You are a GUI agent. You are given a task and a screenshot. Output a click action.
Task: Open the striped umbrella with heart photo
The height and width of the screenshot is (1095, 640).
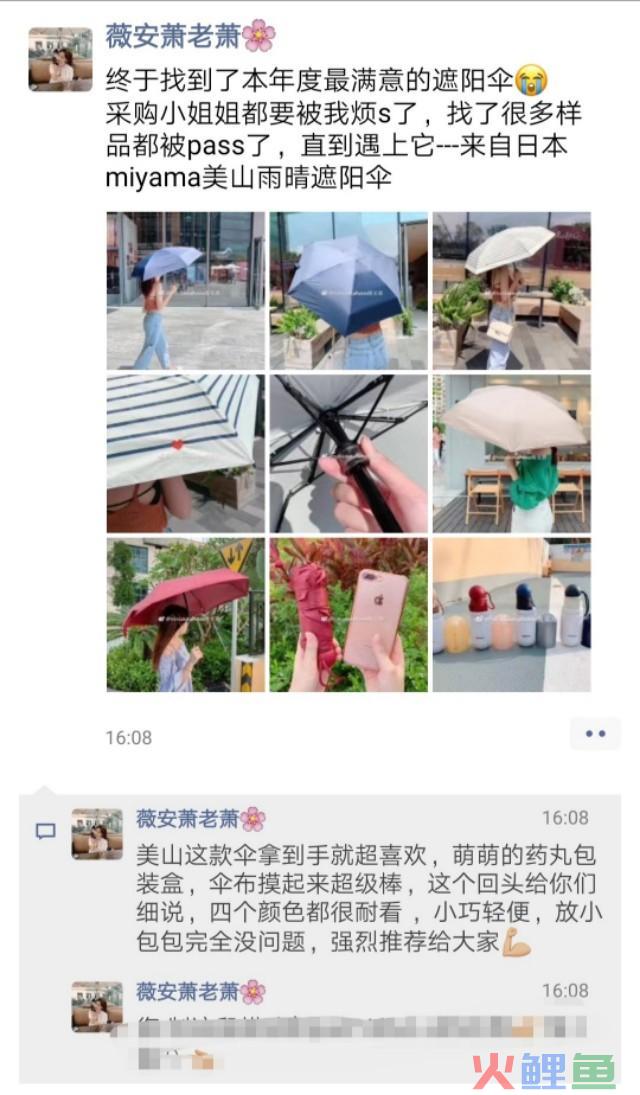point(186,454)
